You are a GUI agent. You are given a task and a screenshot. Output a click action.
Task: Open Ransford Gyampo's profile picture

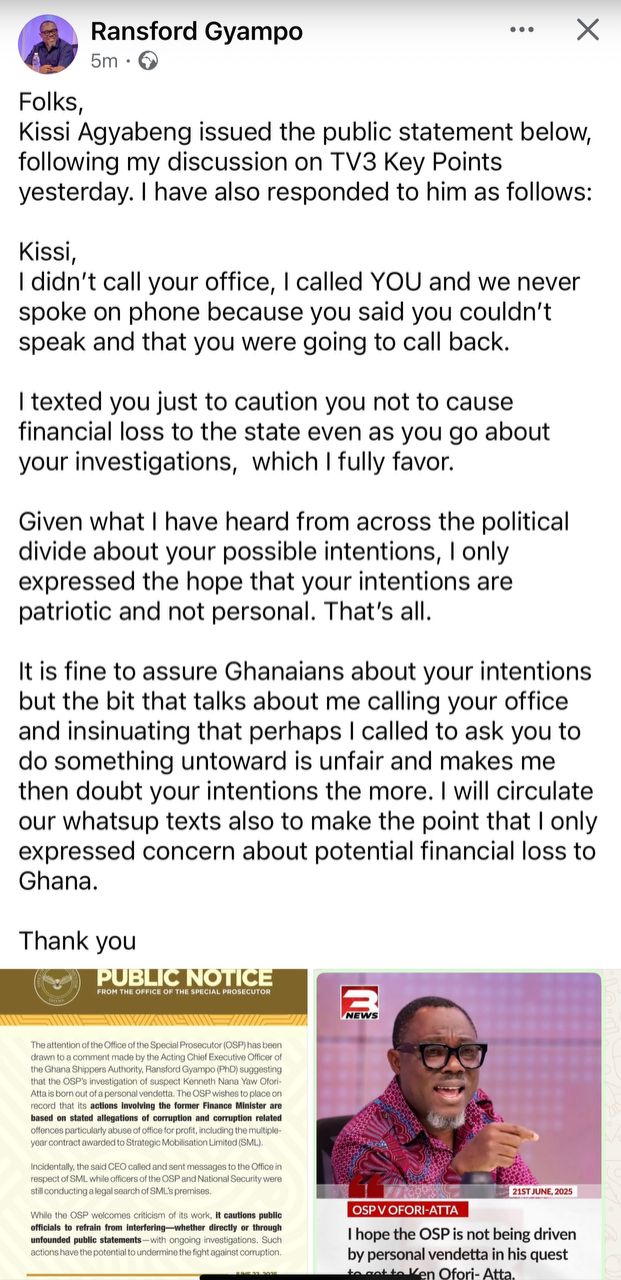tap(48, 45)
